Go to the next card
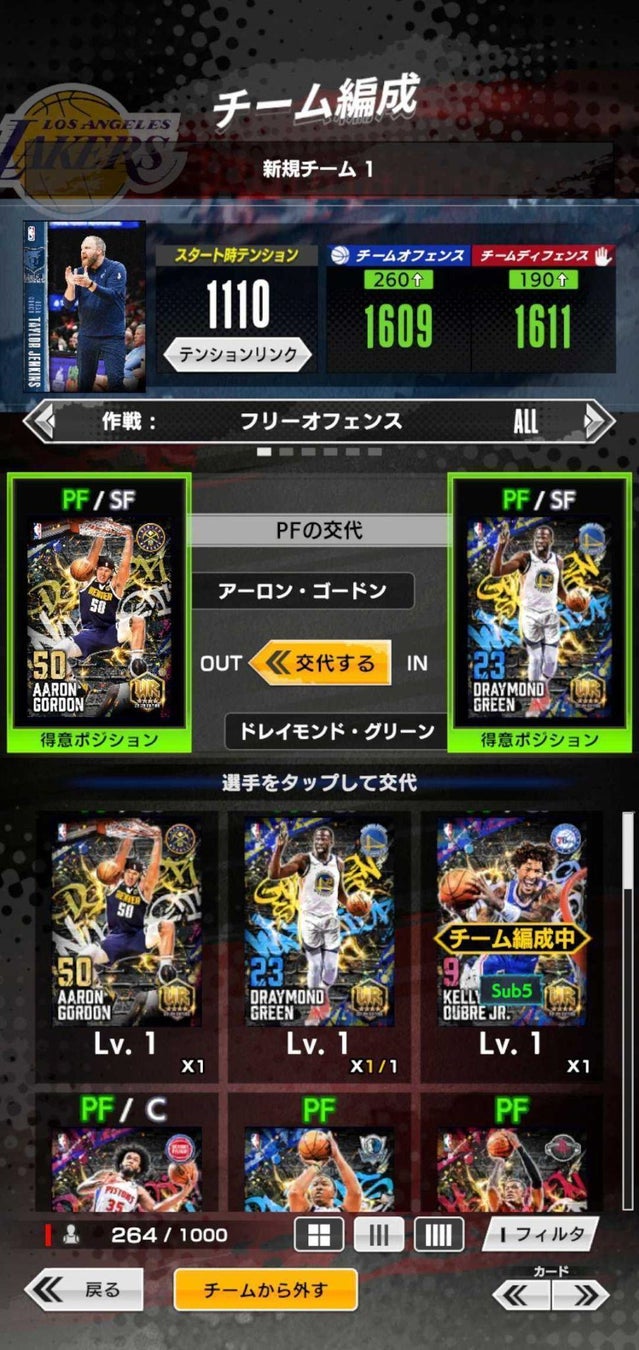Screen dimensions: 639x1350 (582, 1296)
